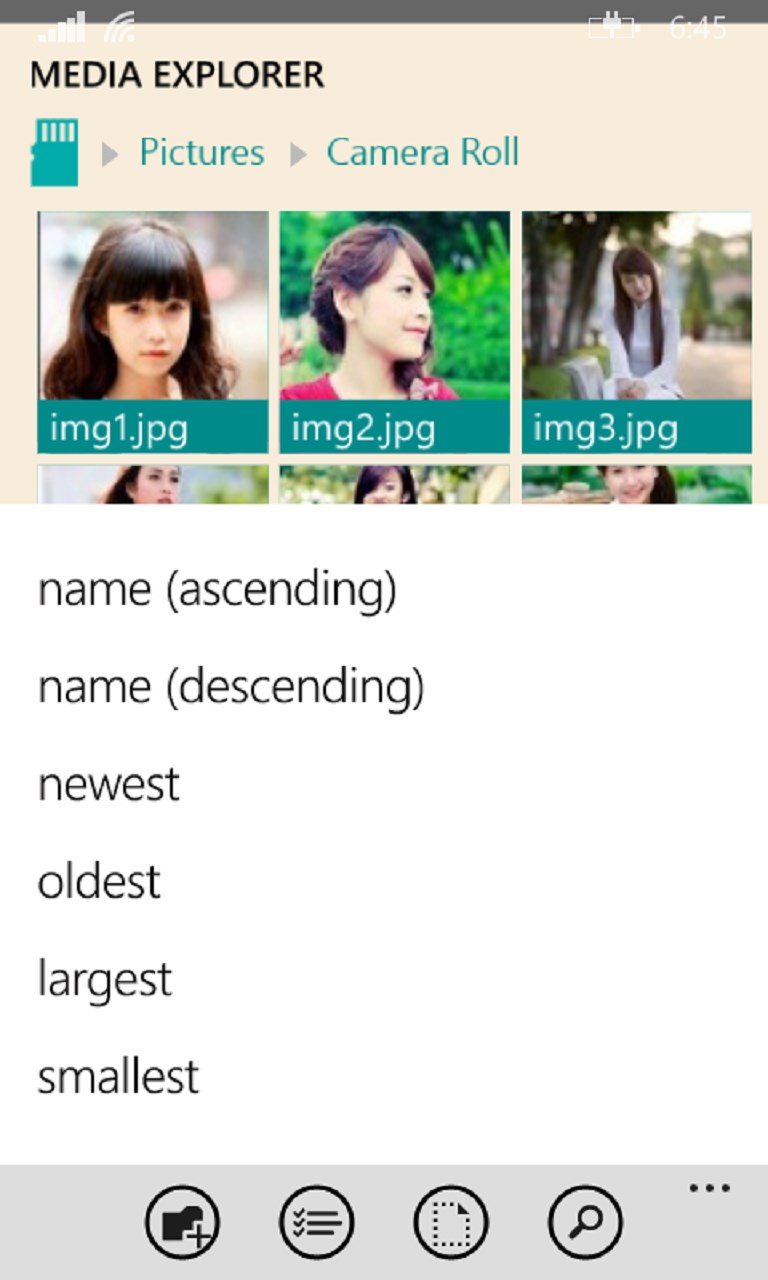View the img2.jpg photo
768x1280 pixels.
pyautogui.click(x=395, y=331)
